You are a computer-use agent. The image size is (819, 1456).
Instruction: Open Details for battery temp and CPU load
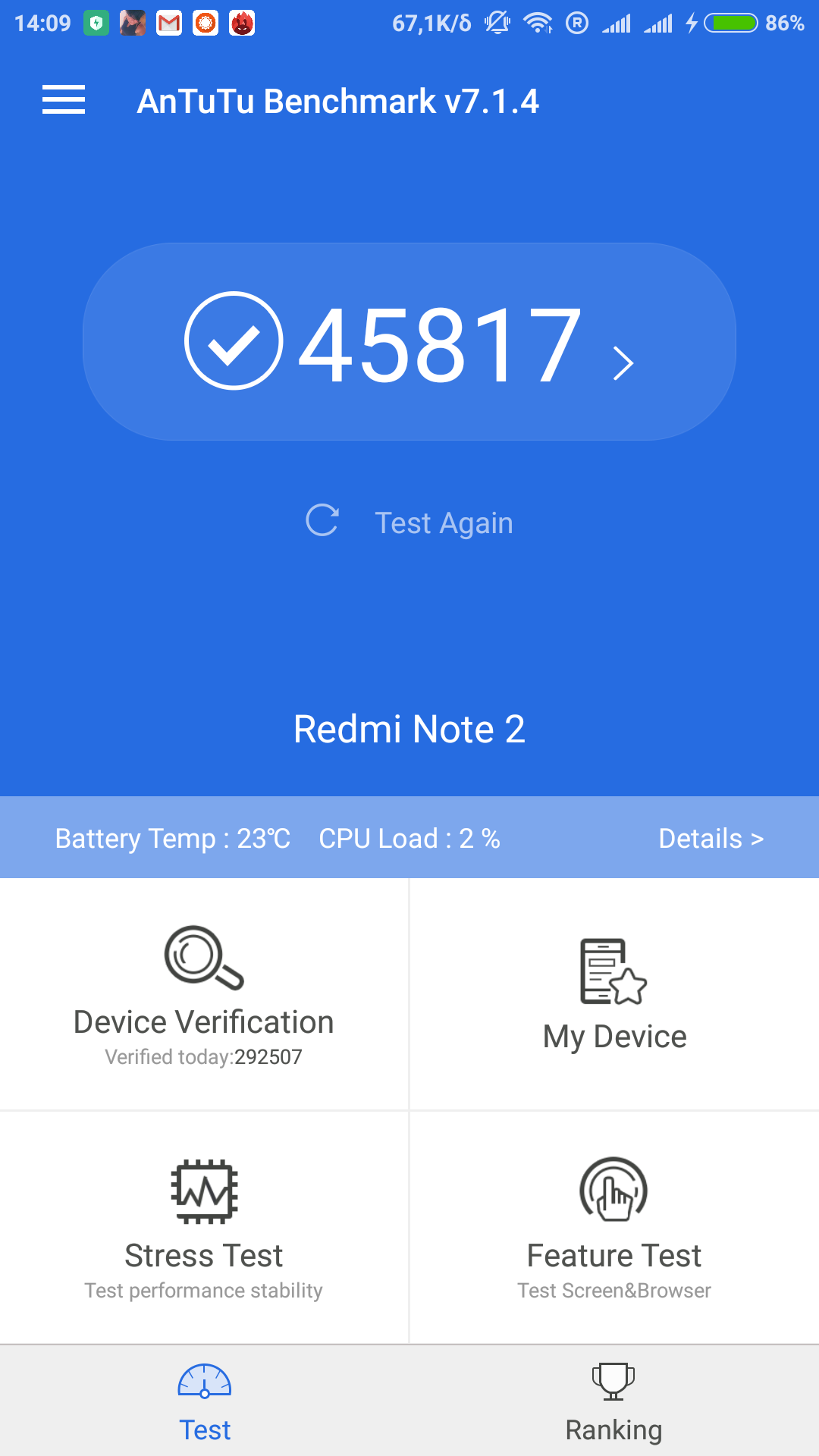coord(710,838)
